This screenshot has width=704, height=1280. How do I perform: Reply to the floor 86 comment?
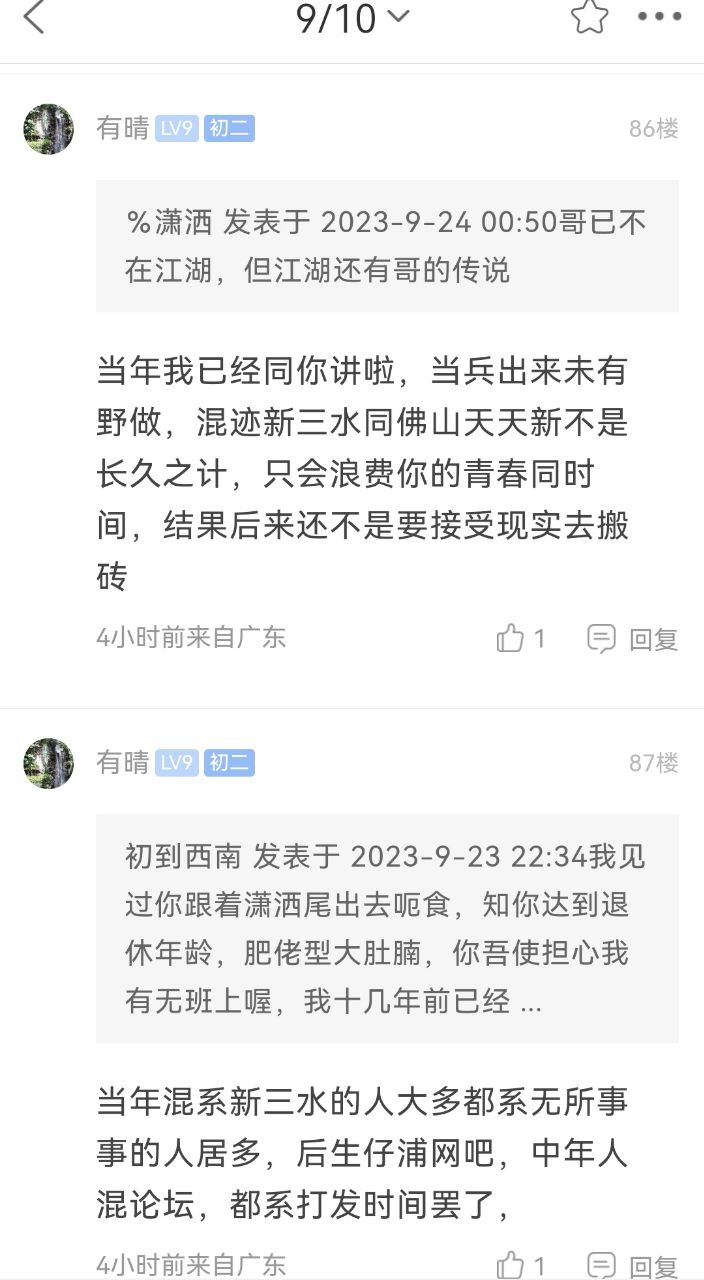pyautogui.click(x=632, y=639)
